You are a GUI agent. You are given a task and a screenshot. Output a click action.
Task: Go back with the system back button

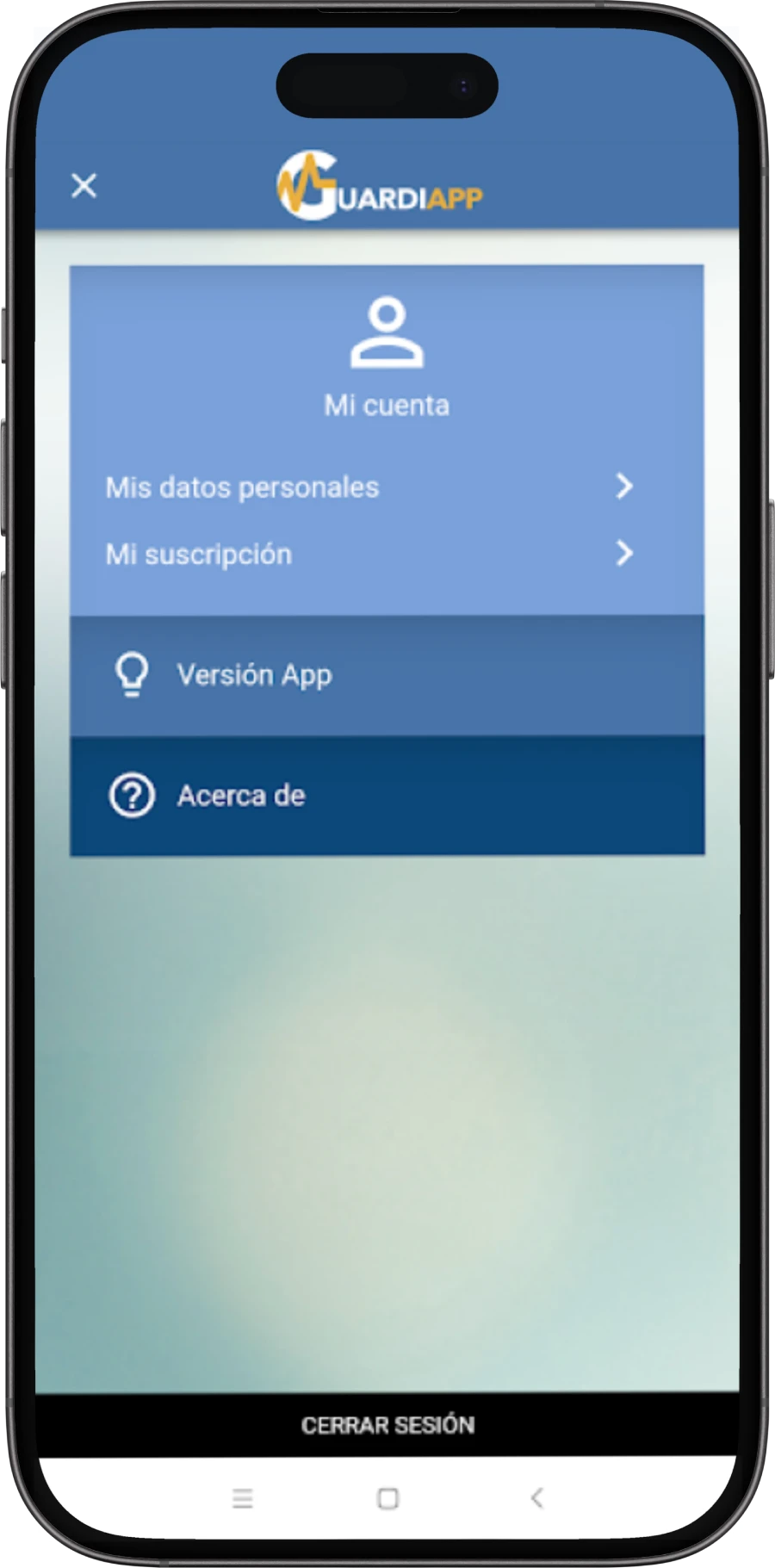536,1498
